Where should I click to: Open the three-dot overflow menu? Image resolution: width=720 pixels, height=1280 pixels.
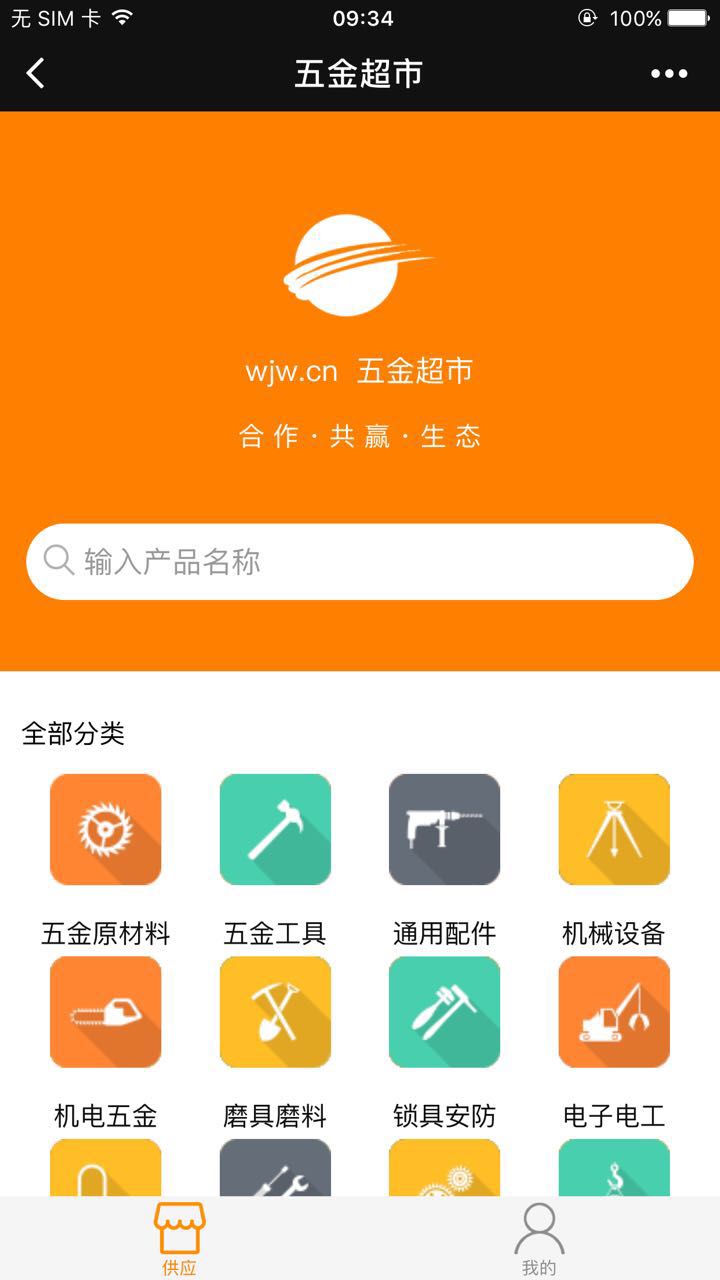click(669, 73)
